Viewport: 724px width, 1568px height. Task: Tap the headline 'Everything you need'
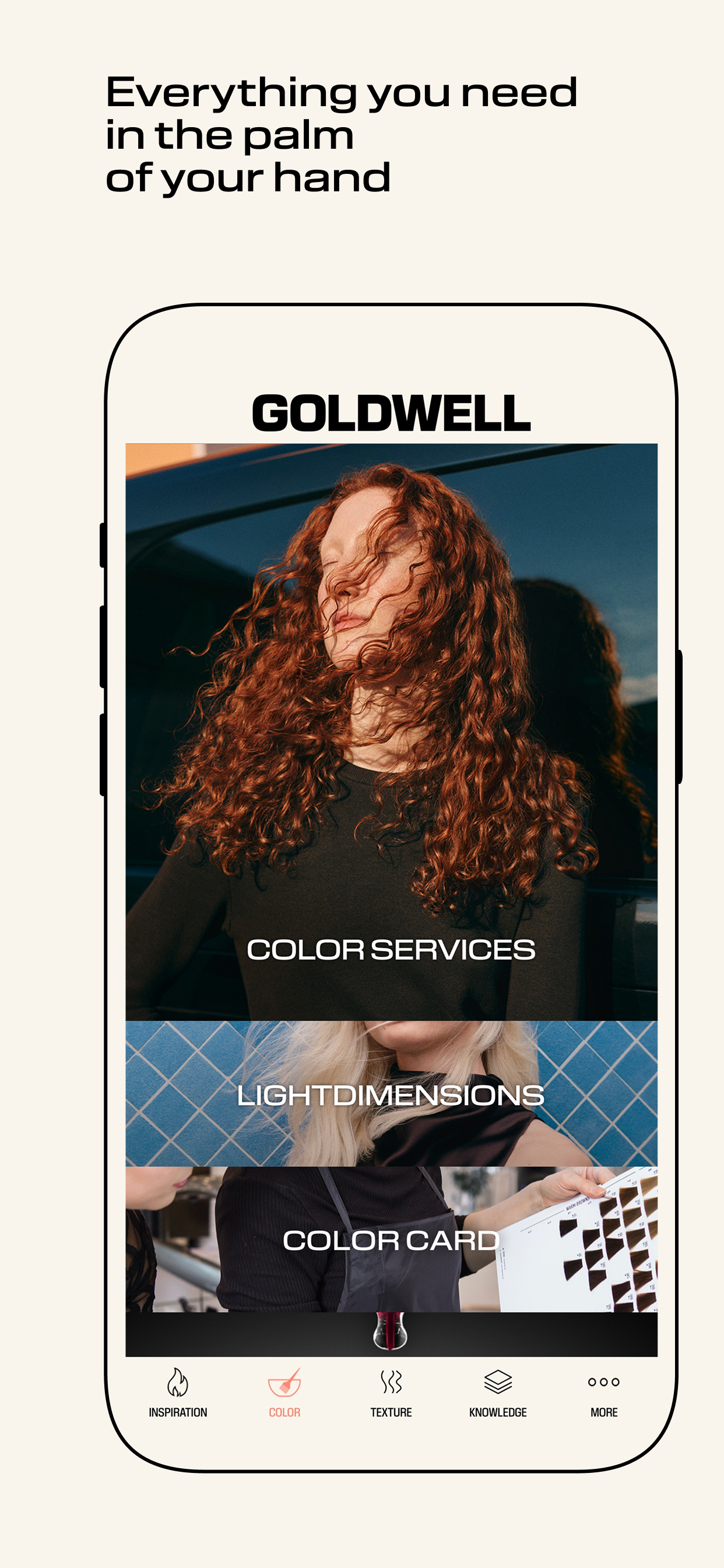(x=340, y=94)
